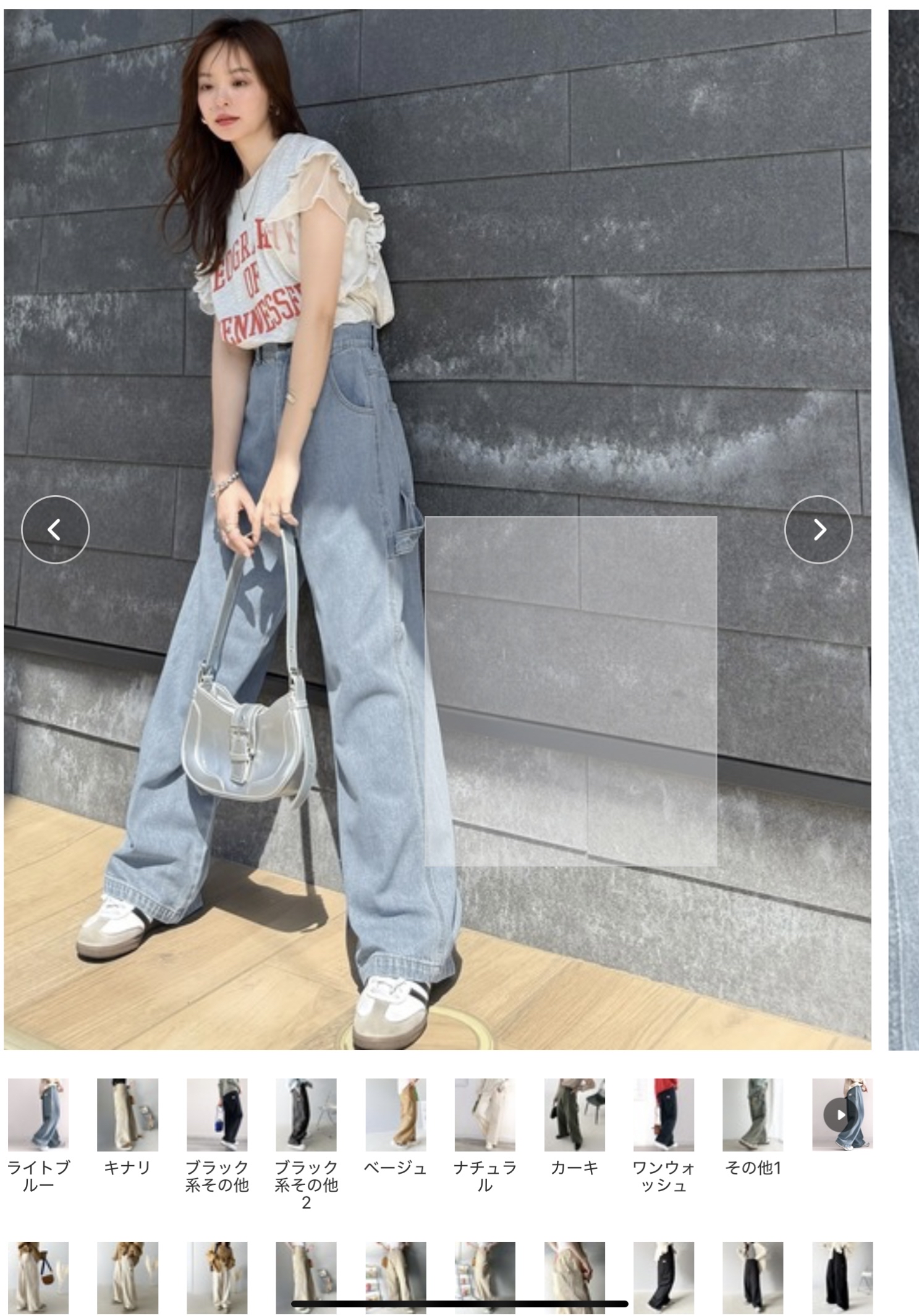Image resolution: width=919 pixels, height=1316 pixels.
Task: Show the previous product image
Action: click(x=55, y=530)
